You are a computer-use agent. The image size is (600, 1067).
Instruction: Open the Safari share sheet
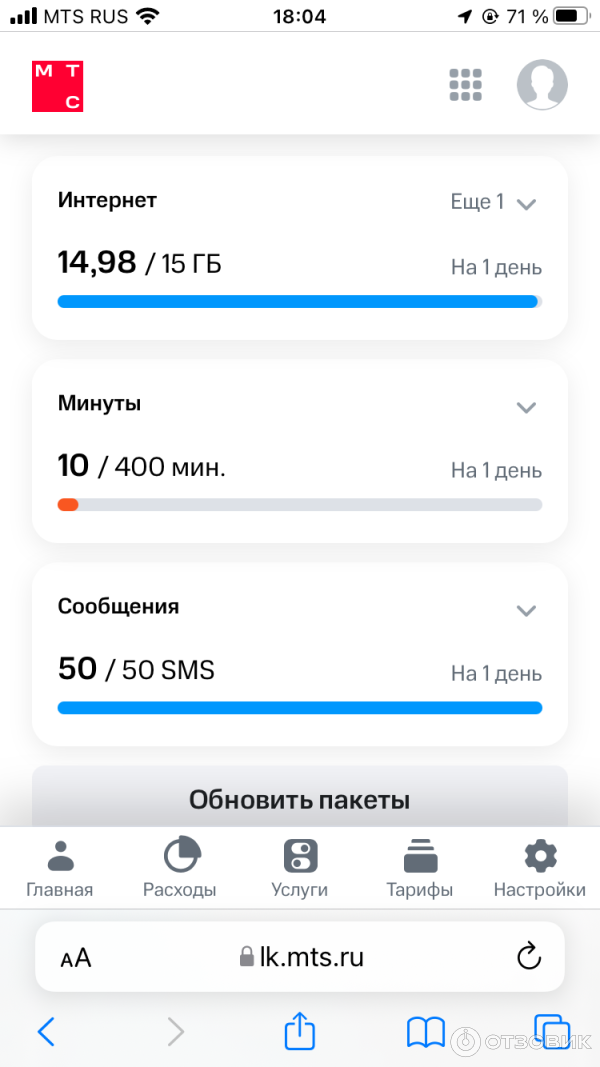click(x=300, y=1031)
